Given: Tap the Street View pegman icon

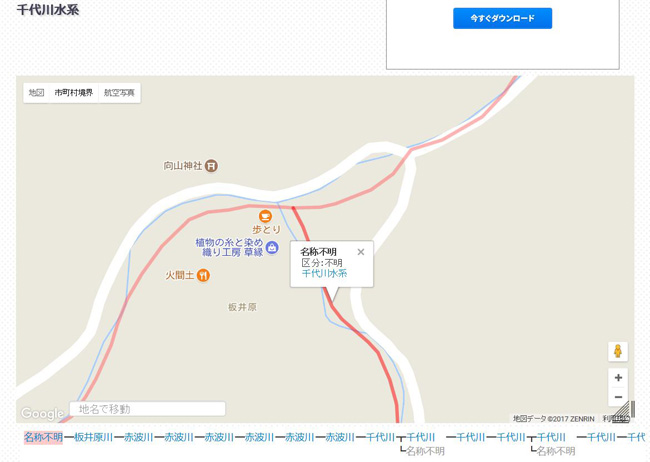Looking at the screenshot, I should 618,351.
